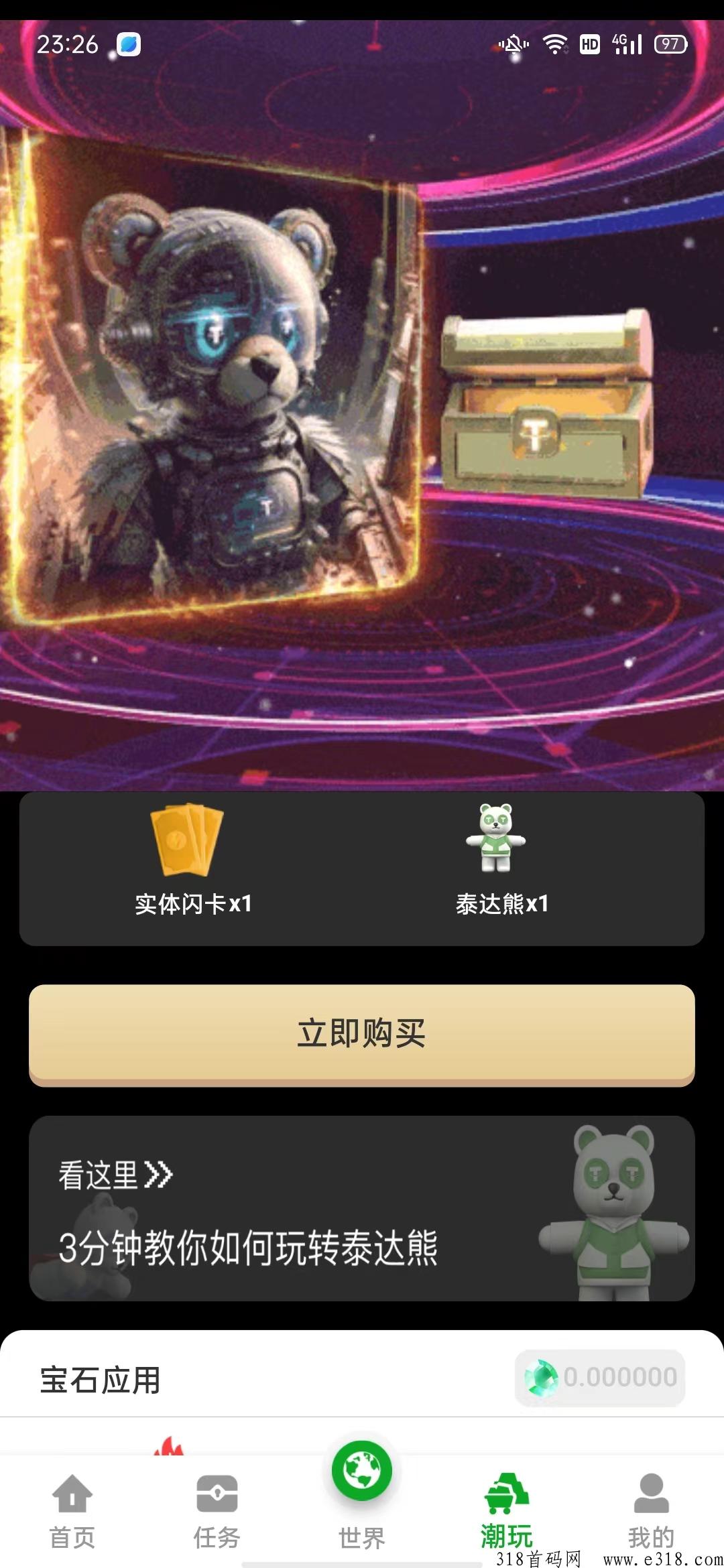Open the gem balance 0.000000 chip
Screen dimensions: 724x1568
(600, 1378)
